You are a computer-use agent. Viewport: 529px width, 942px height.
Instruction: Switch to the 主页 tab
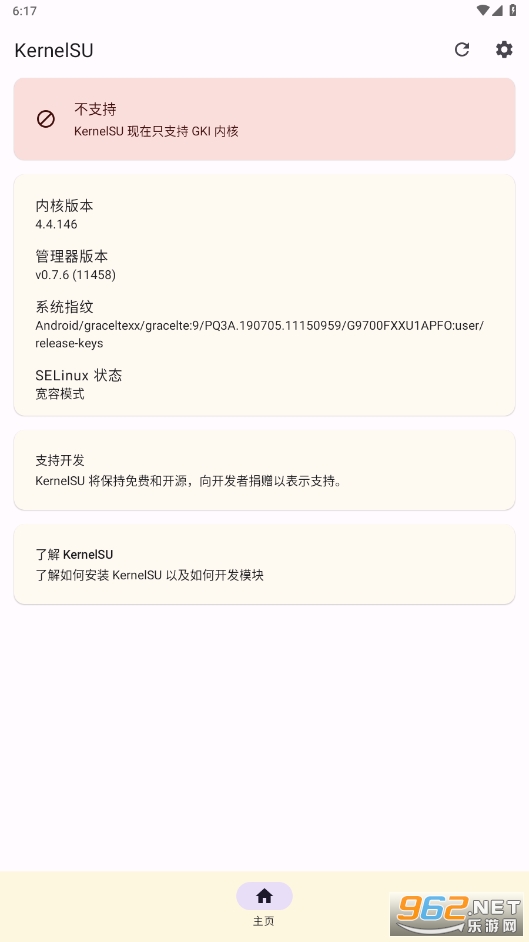tap(264, 905)
